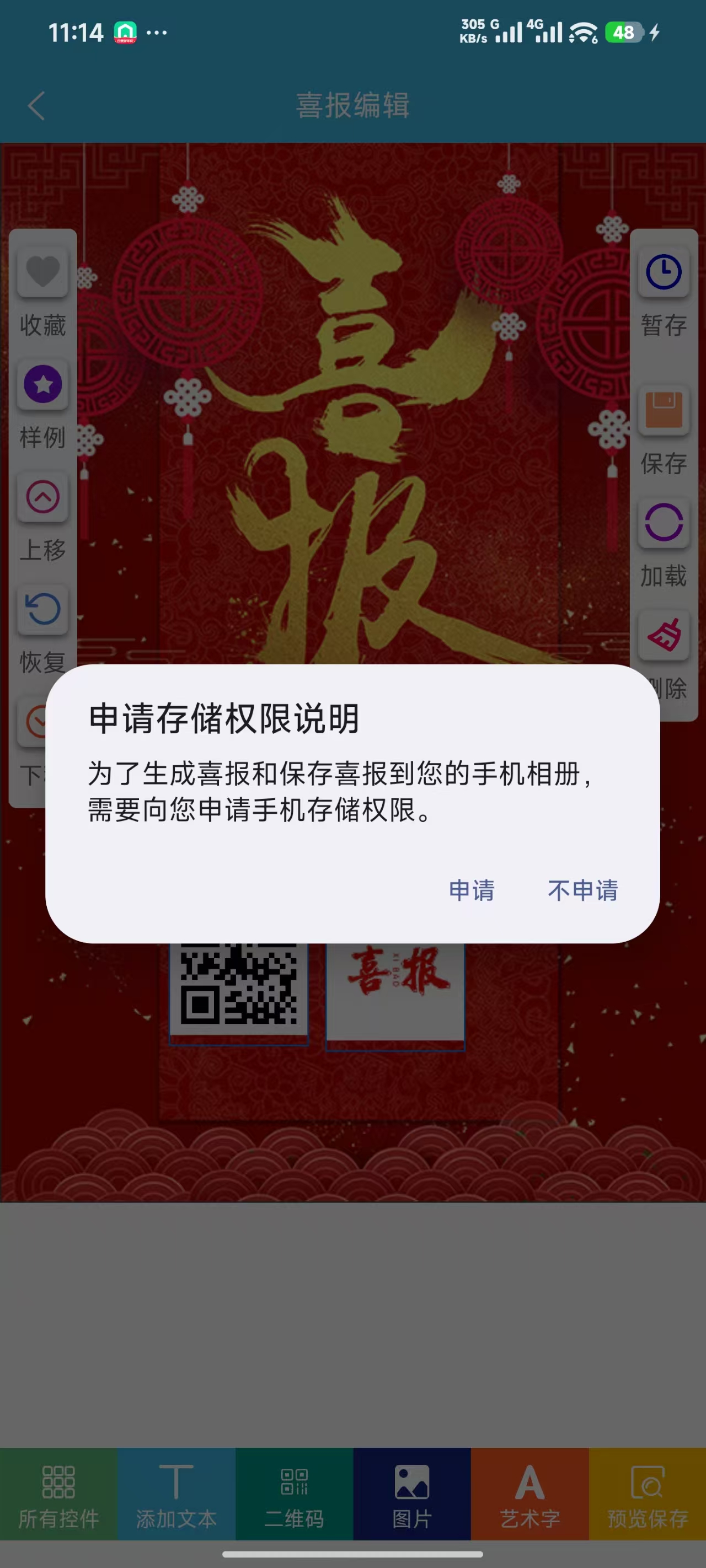
Task: Click the 上移 move-up icon
Action: coord(41,498)
